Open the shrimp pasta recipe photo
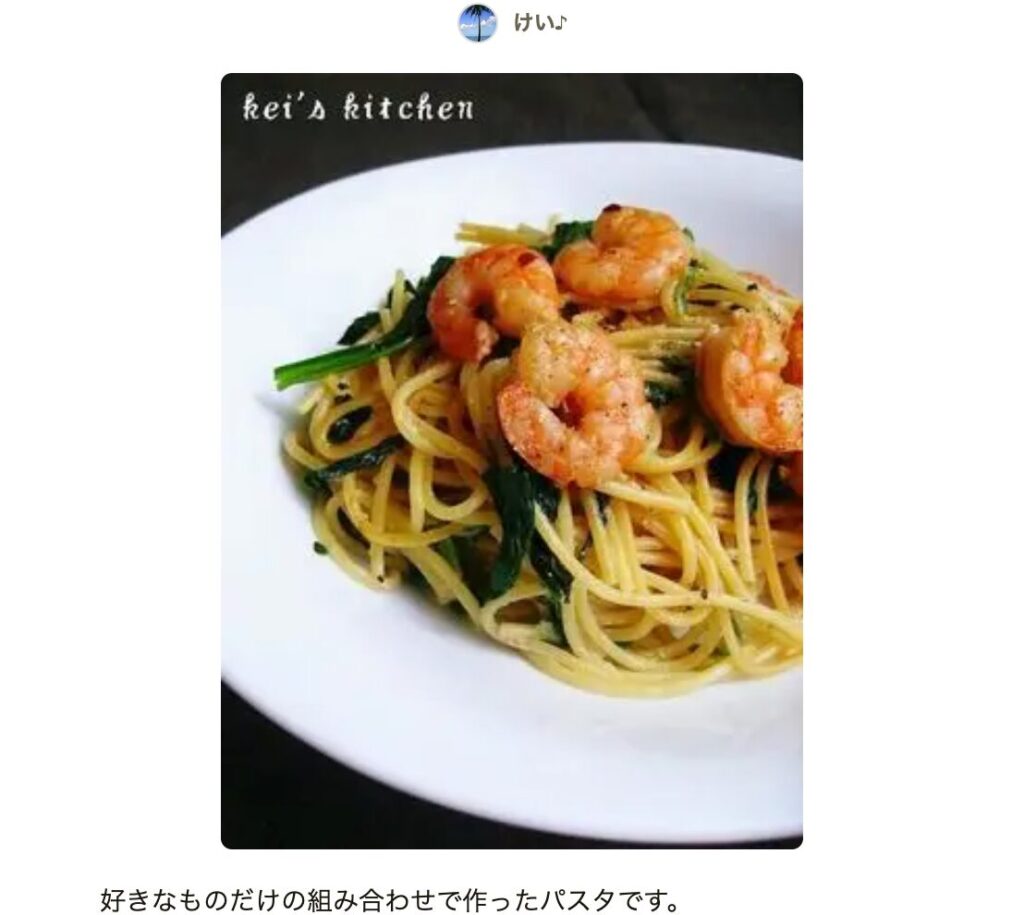 click(511, 460)
